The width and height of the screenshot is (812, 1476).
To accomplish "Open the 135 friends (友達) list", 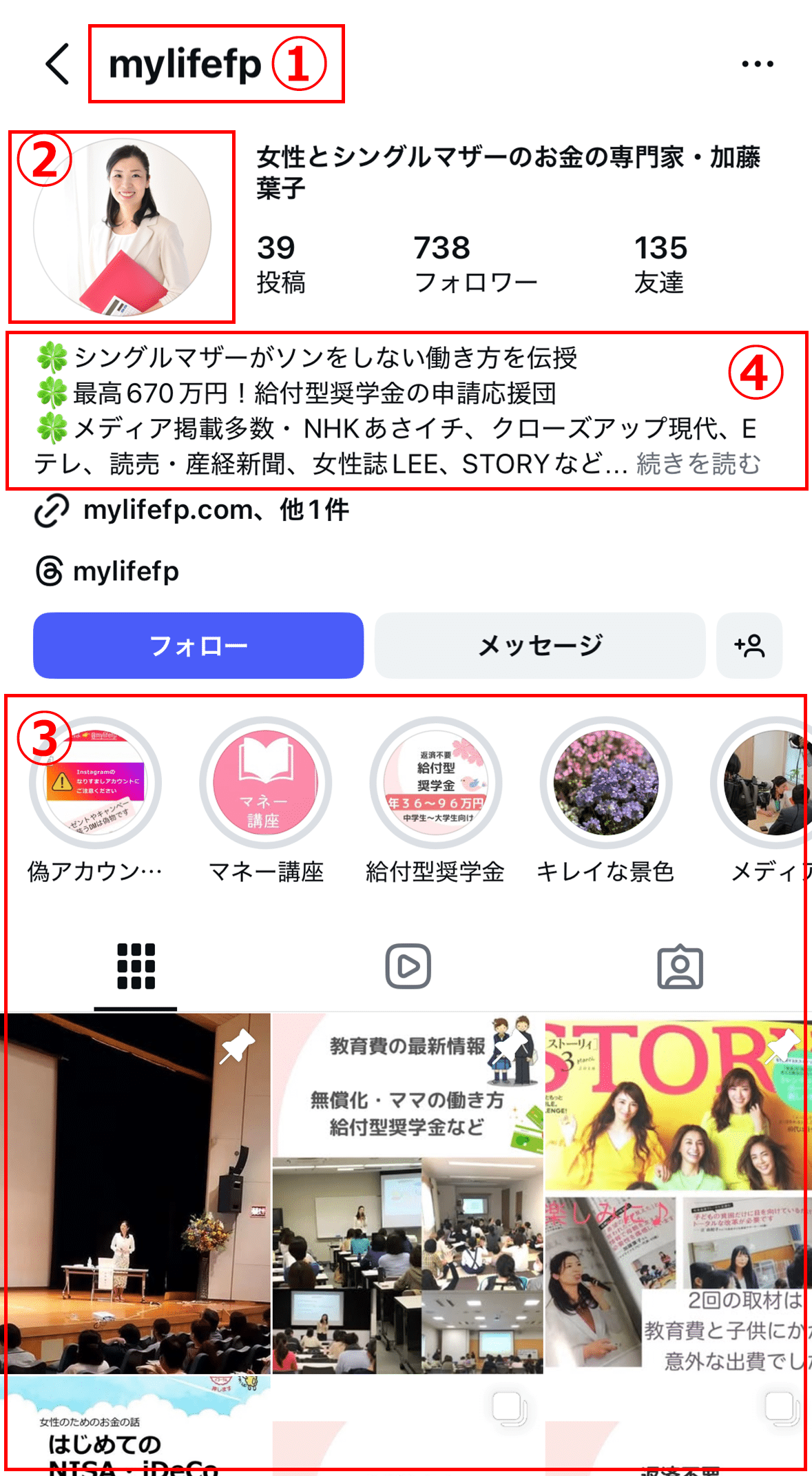I will [660, 265].
